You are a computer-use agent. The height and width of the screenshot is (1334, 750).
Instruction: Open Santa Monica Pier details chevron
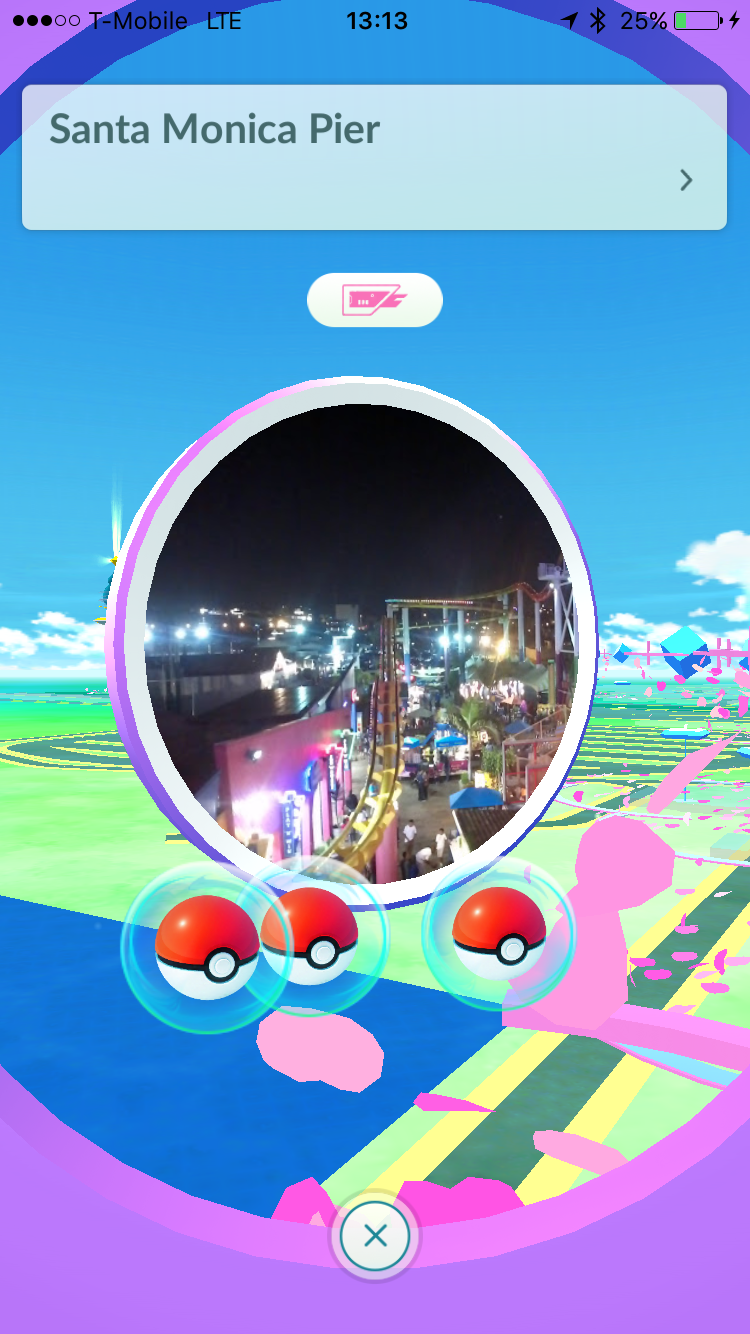(x=686, y=180)
